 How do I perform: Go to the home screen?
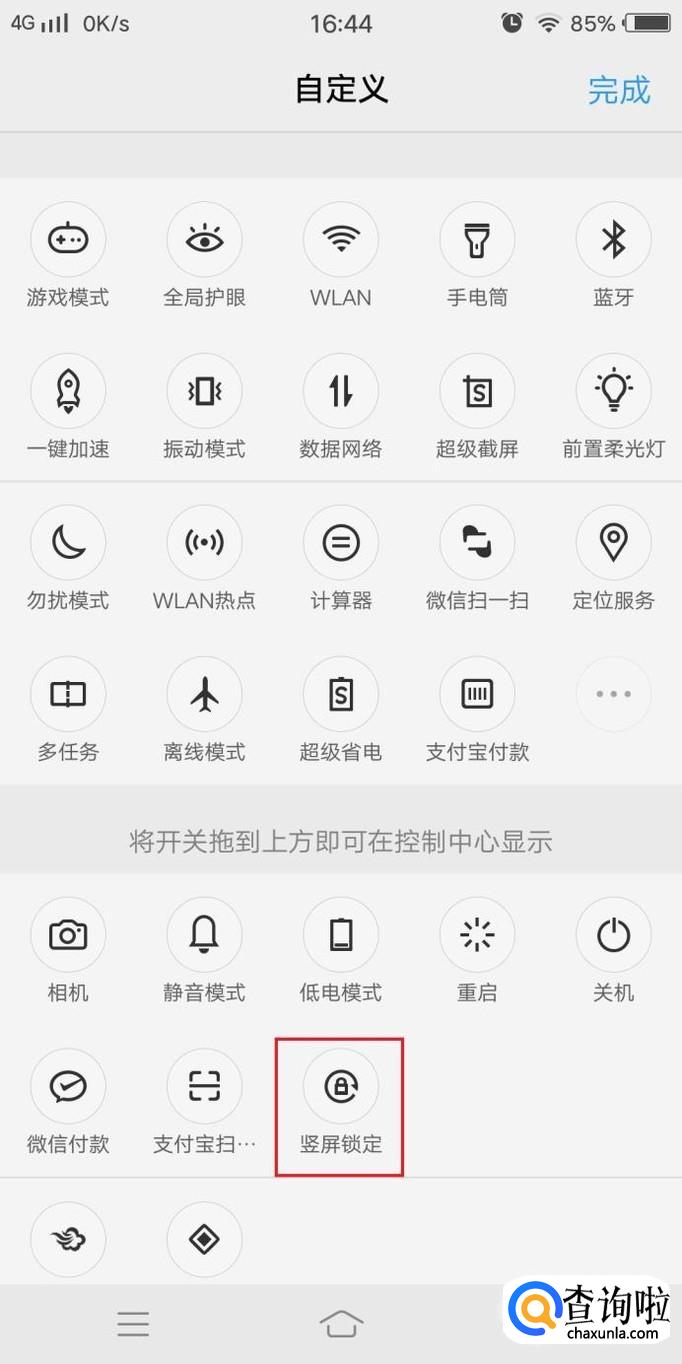tap(341, 1324)
